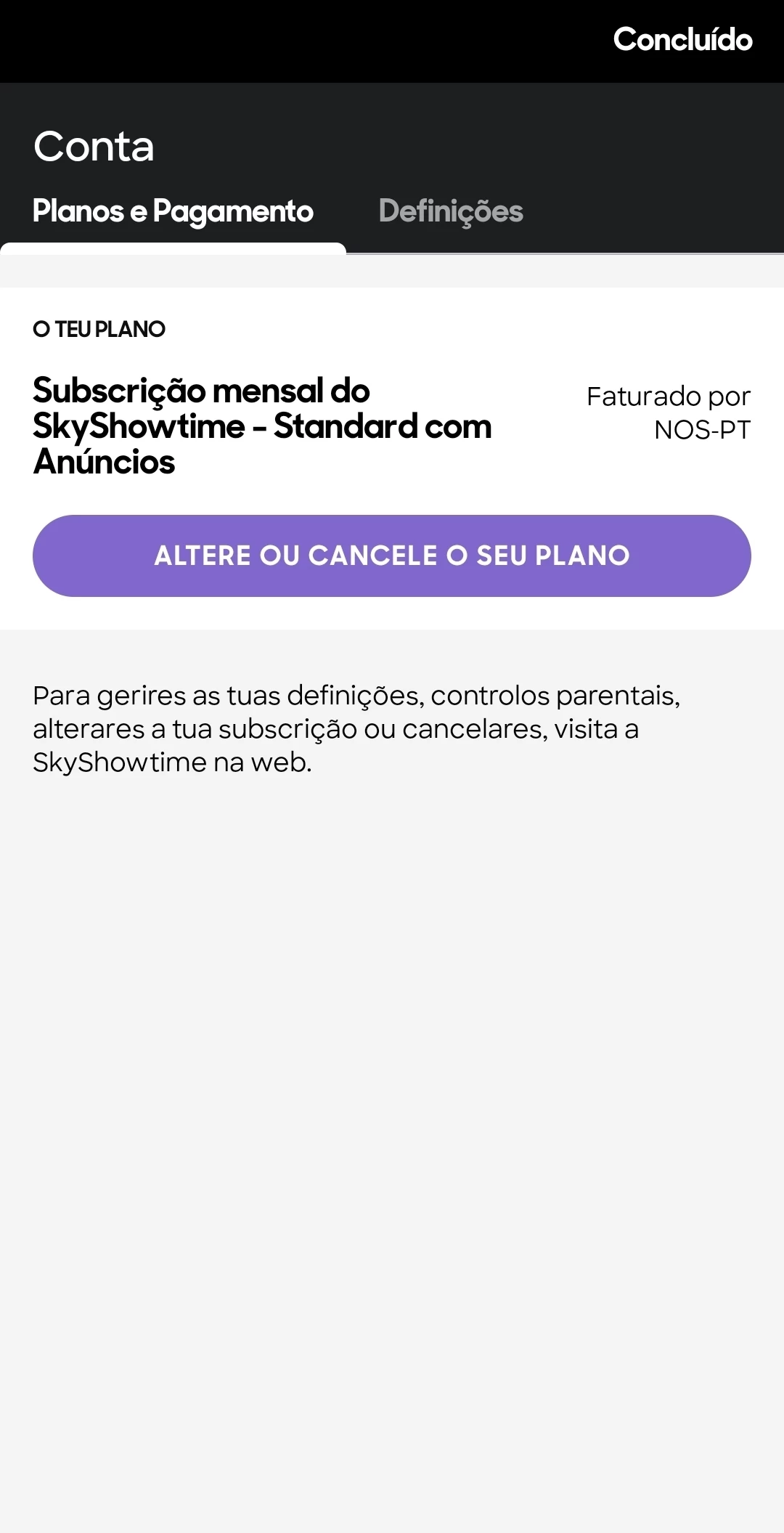Viewport: 784px width, 1533px height.
Task: Tap Concluído to close the account screen
Action: pos(682,39)
